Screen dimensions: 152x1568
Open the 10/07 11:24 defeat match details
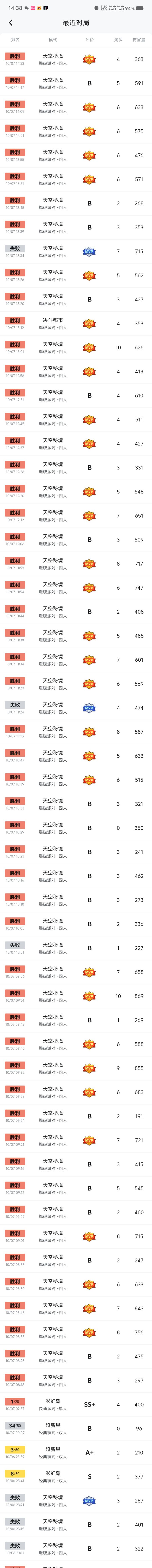pyautogui.click(x=76, y=708)
